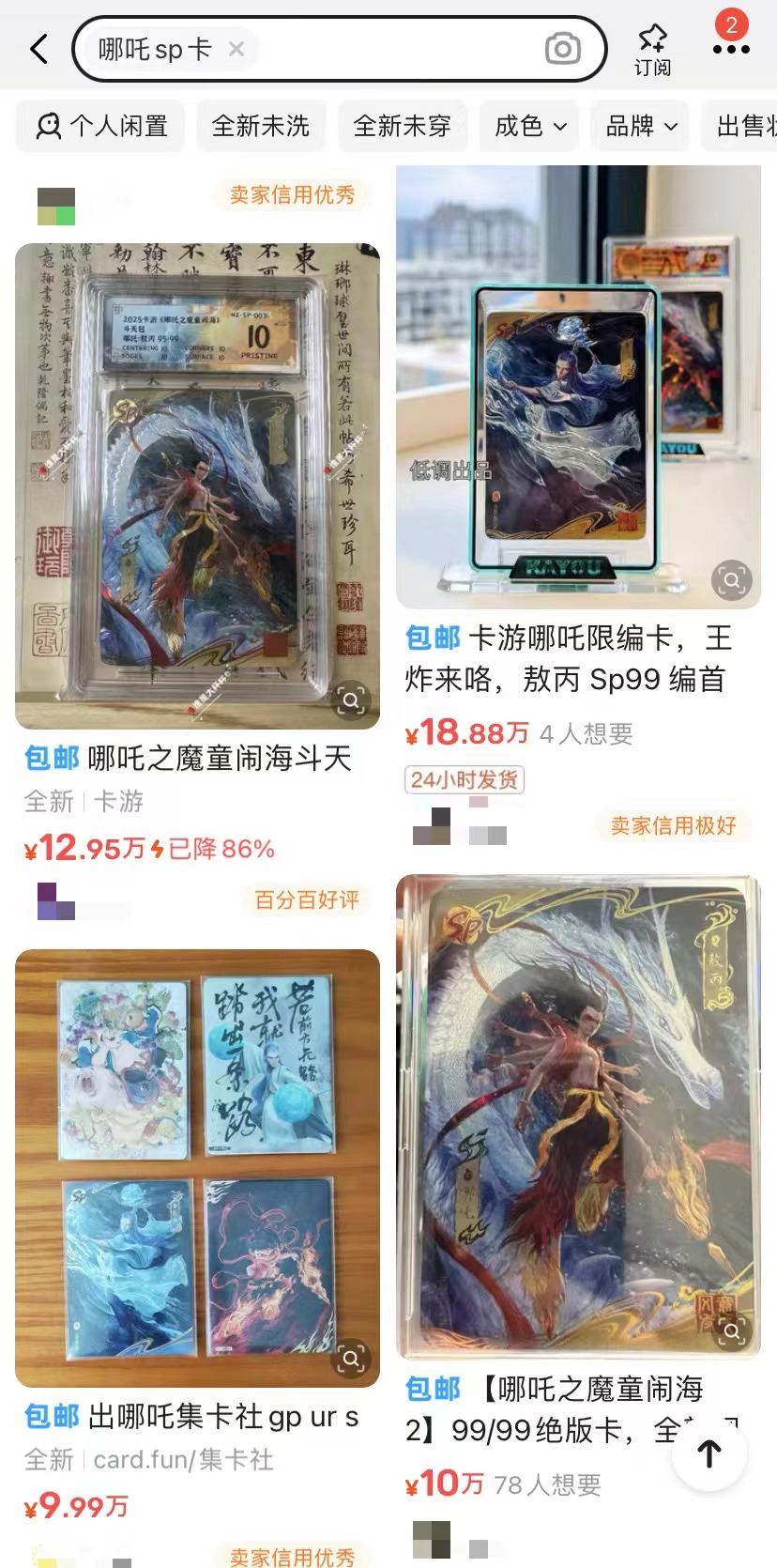Select the 个人闲置 filter chip
Viewport: 777px width, 1568px height.
(101, 126)
